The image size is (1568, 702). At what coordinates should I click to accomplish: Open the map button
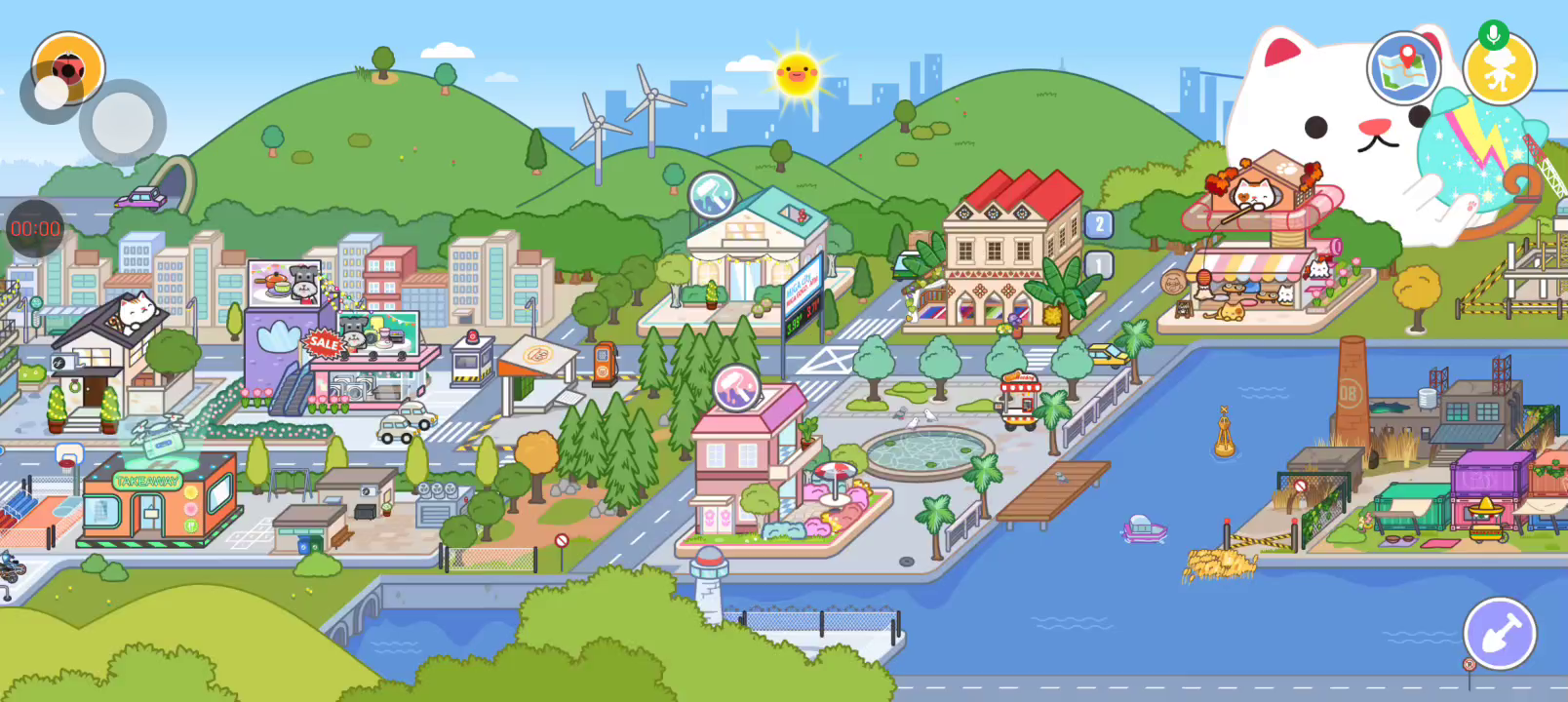(x=1403, y=67)
